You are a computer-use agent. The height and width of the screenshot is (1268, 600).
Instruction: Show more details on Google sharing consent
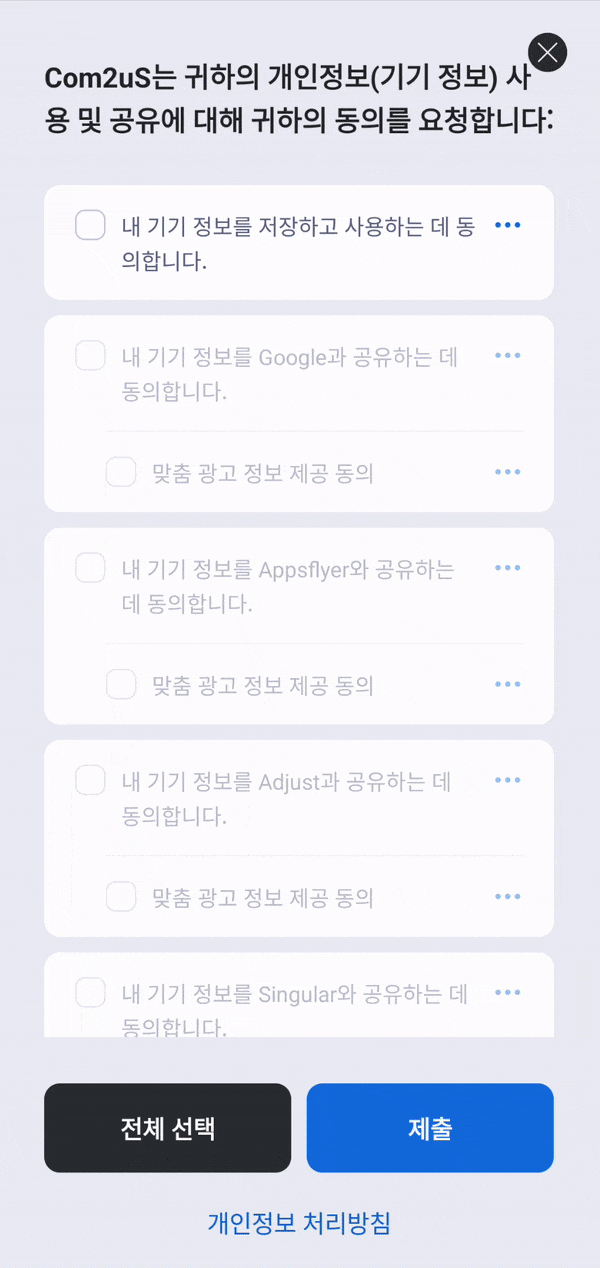point(508,355)
